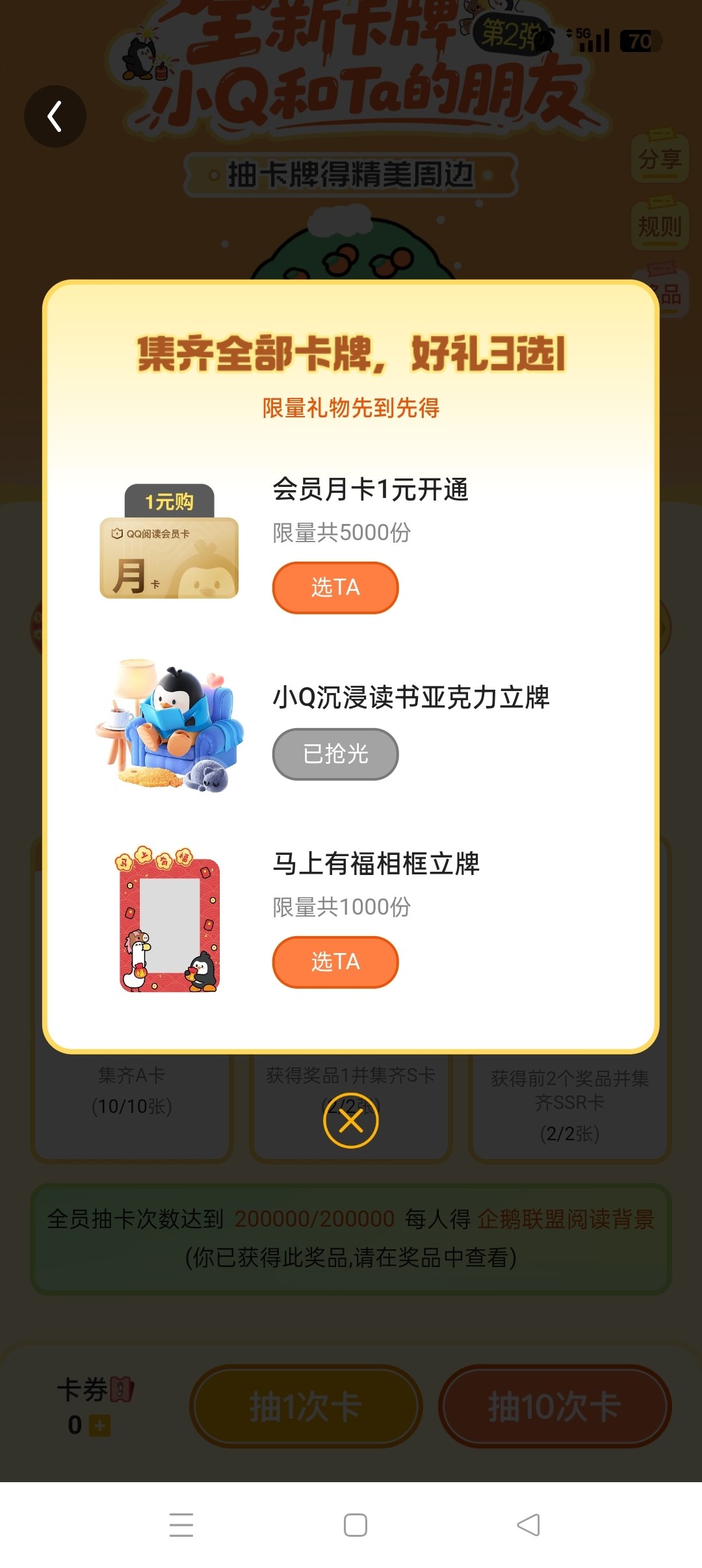Tap the system home button
Screen dimensions: 702x1568
(355, 1524)
